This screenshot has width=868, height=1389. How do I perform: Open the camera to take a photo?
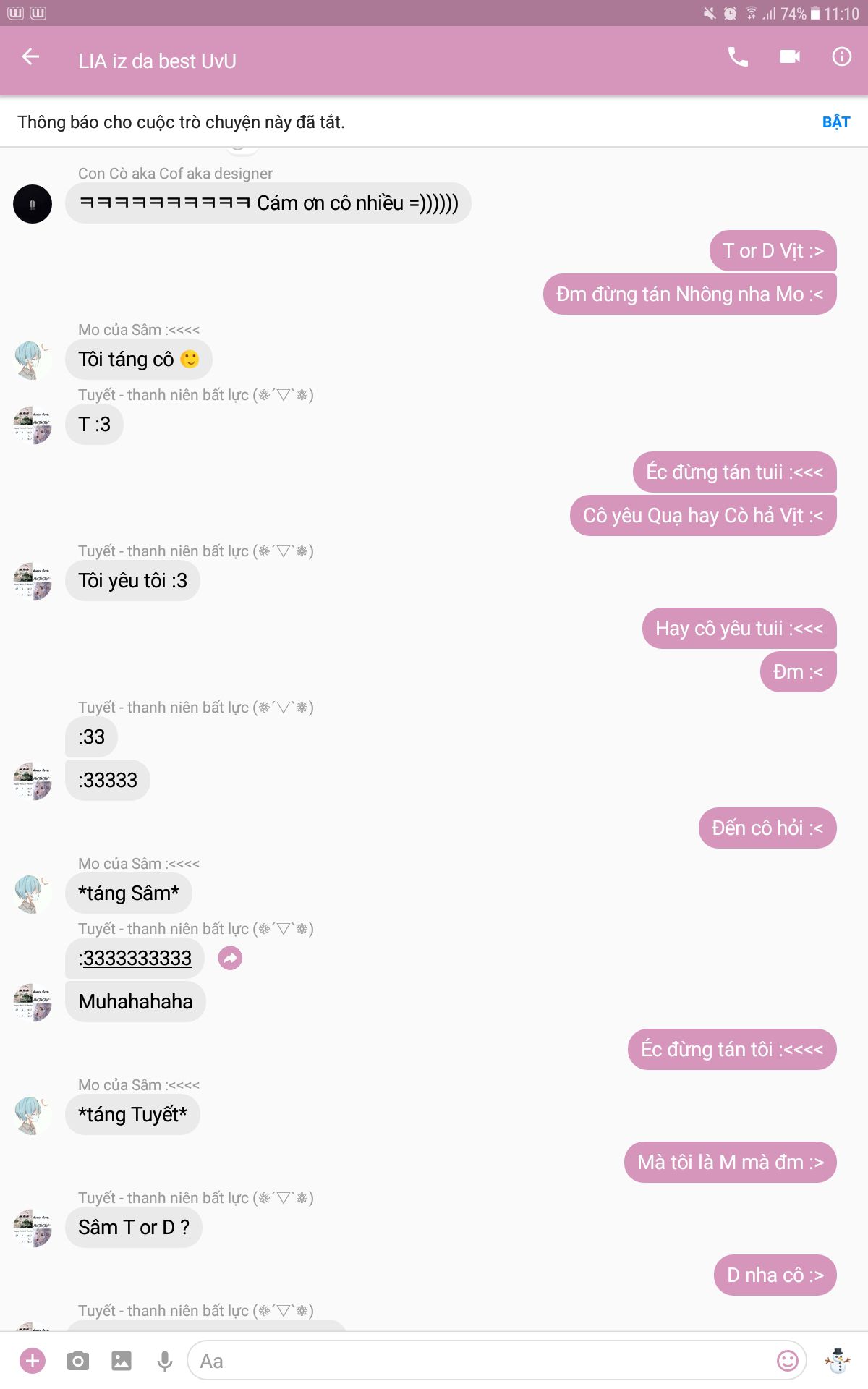pos(77,1361)
